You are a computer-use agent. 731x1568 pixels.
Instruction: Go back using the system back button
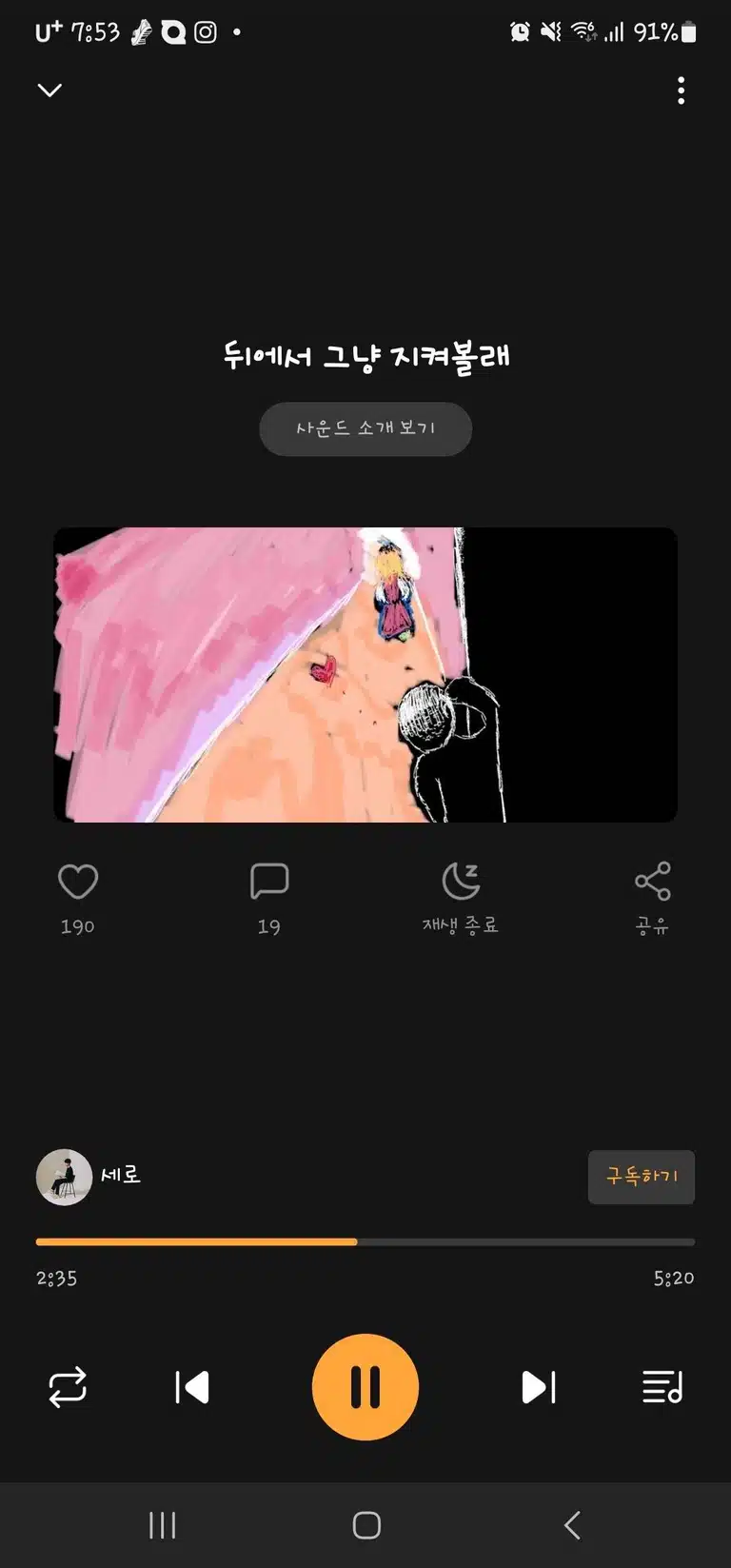572,1525
